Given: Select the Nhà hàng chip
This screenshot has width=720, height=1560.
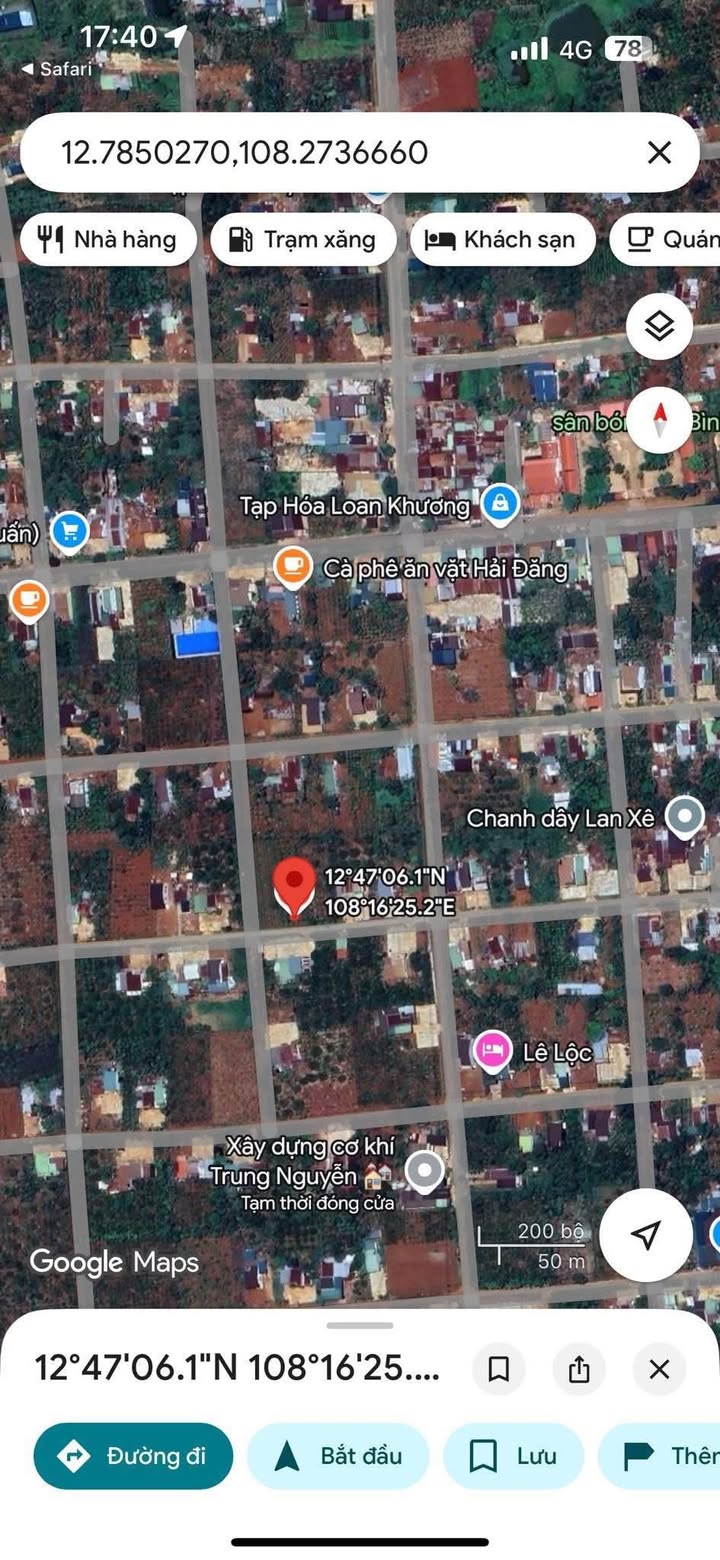Looking at the screenshot, I should click(x=107, y=240).
